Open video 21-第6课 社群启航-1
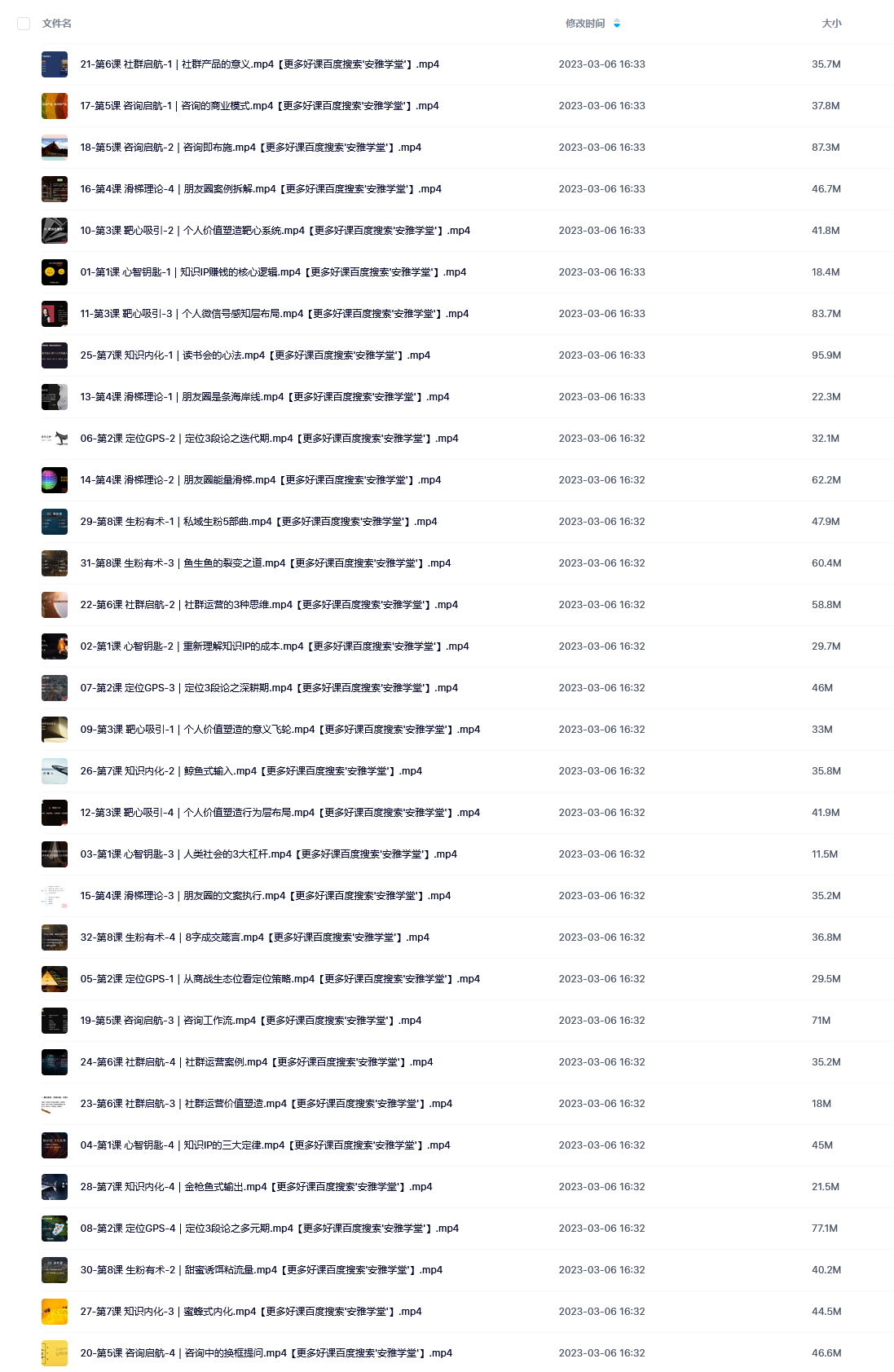Viewport: 894px width, 1372px height. 259,64
